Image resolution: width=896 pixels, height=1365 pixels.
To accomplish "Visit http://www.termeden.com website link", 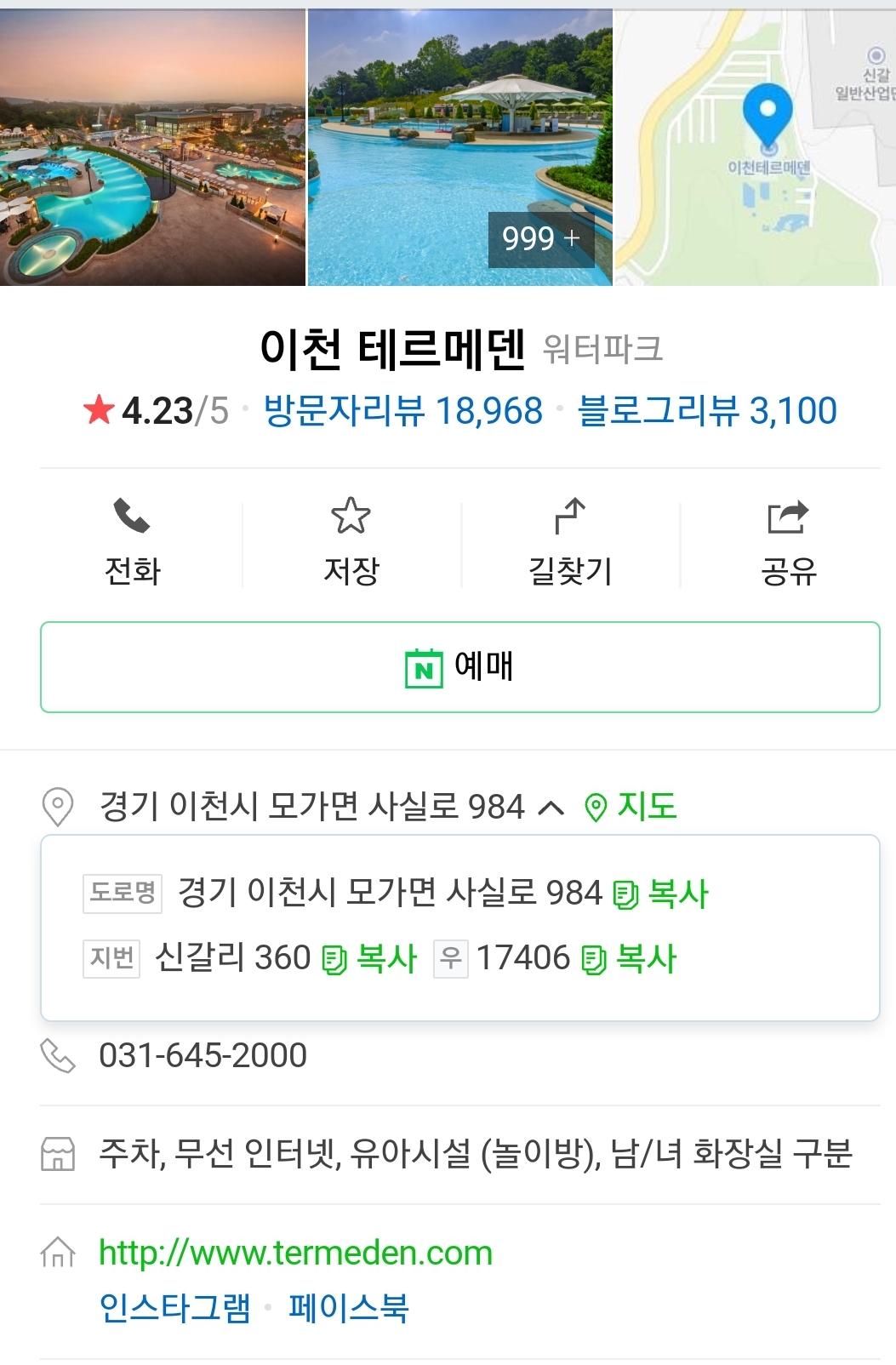I will 294,1253.
